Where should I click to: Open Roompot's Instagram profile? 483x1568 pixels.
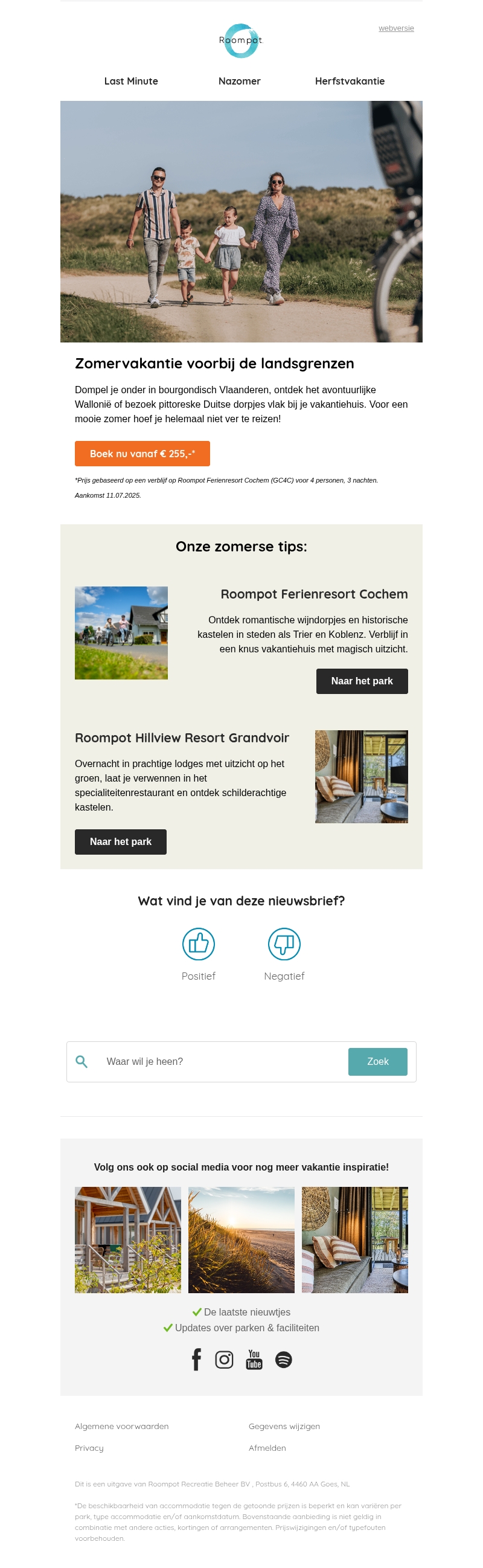click(224, 1358)
